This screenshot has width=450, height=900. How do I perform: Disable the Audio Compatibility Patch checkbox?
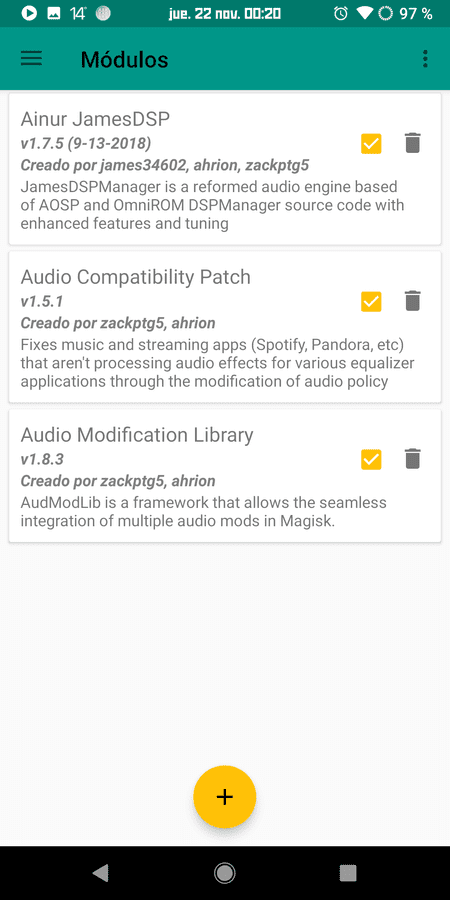point(371,301)
